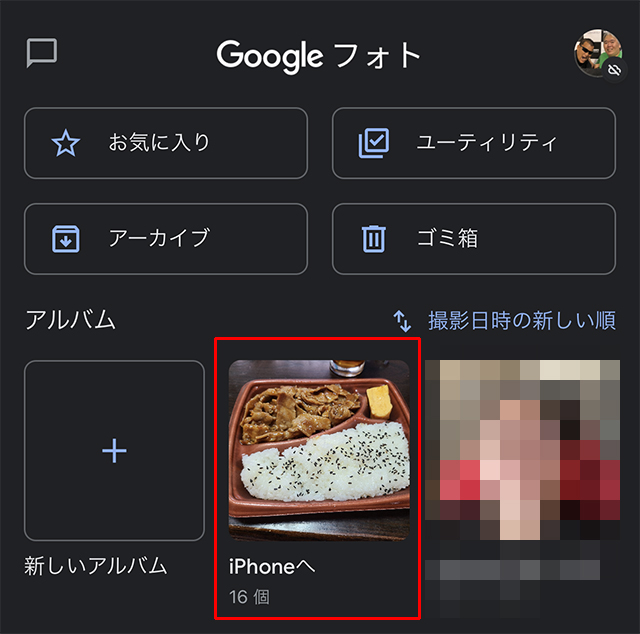The height and width of the screenshot is (634, 640).
Task: Change sort order 撮影日時の新しい順
Action: tap(503, 321)
